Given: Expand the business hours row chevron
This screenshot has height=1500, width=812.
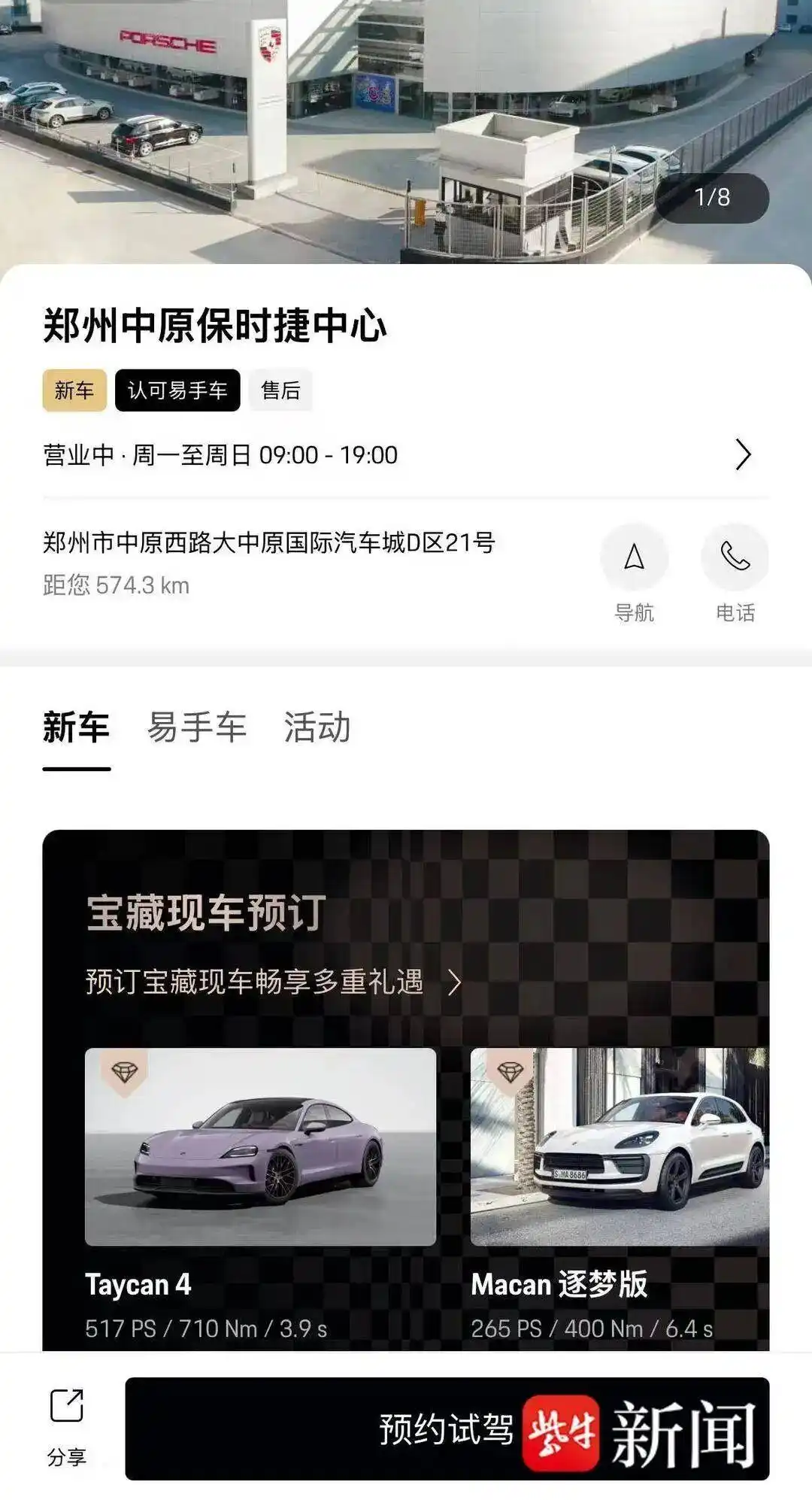Looking at the screenshot, I should (744, 453).
